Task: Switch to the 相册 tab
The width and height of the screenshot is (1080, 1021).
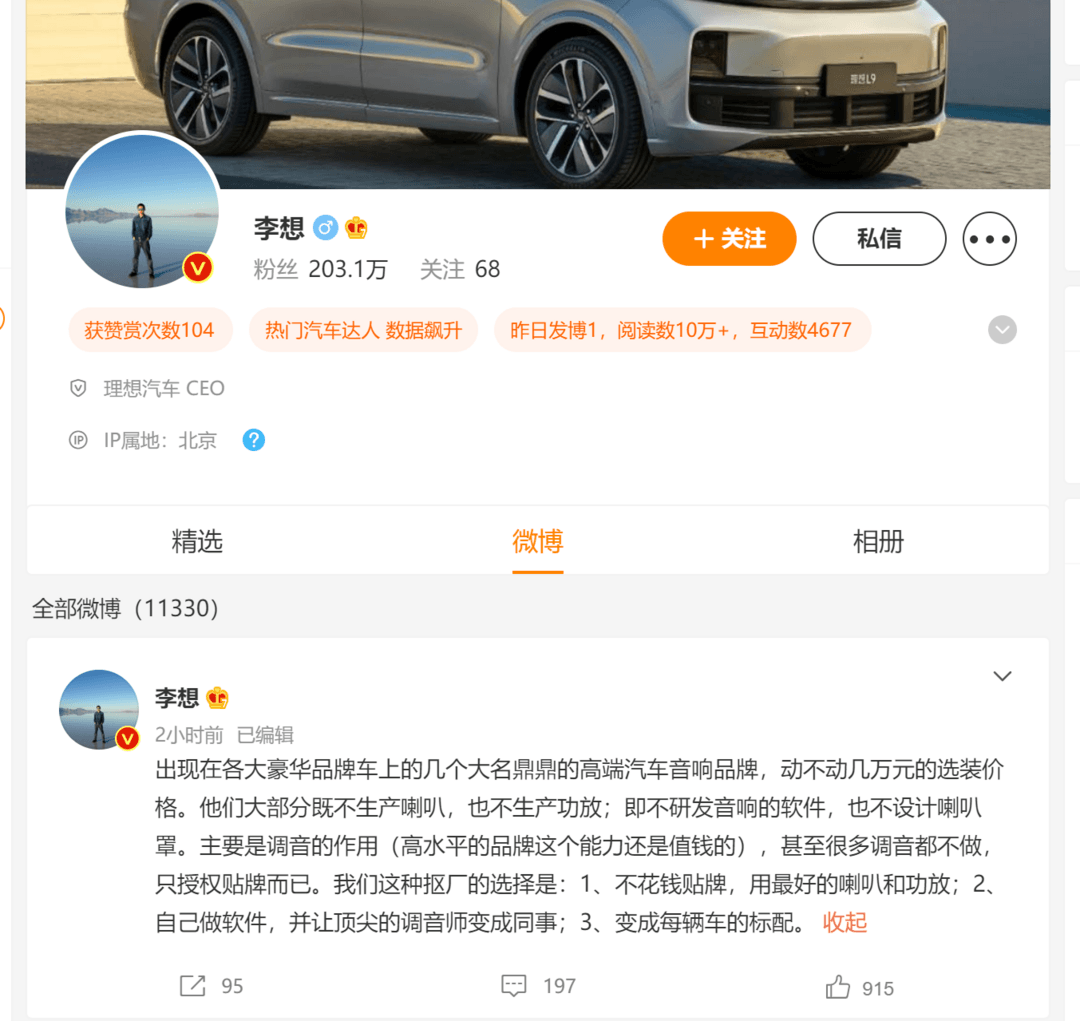Action: [x=878, y=542]
